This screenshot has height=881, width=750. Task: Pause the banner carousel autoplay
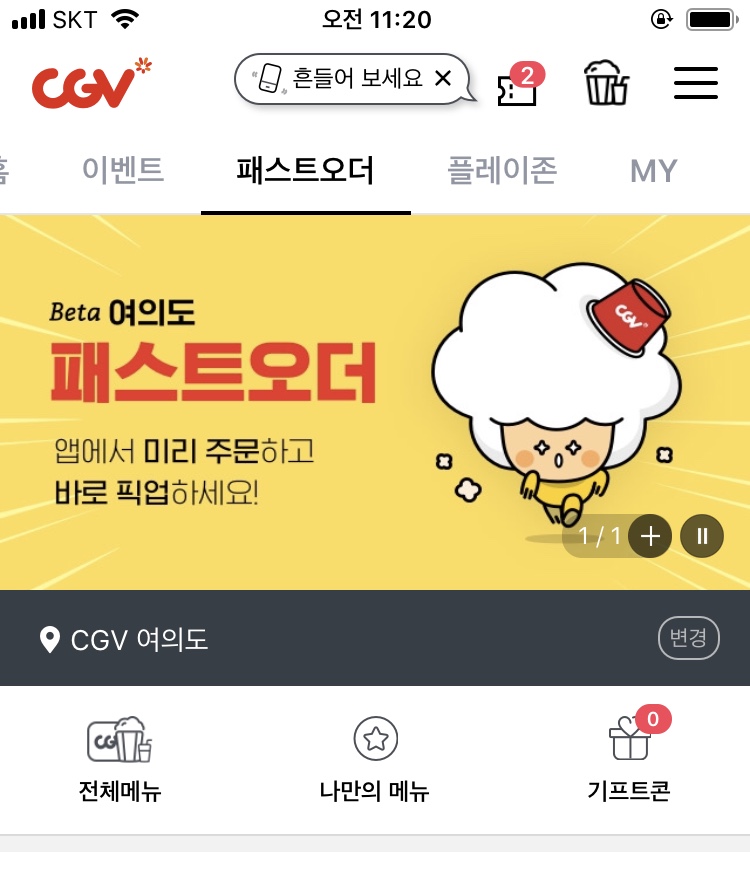701,536
